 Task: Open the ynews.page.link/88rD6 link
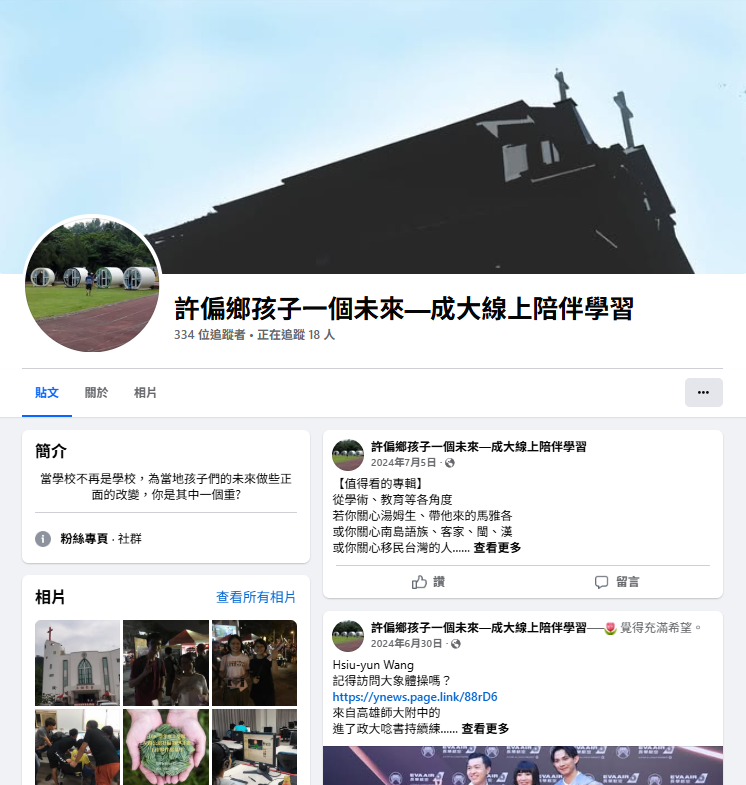tap(415, 697)
